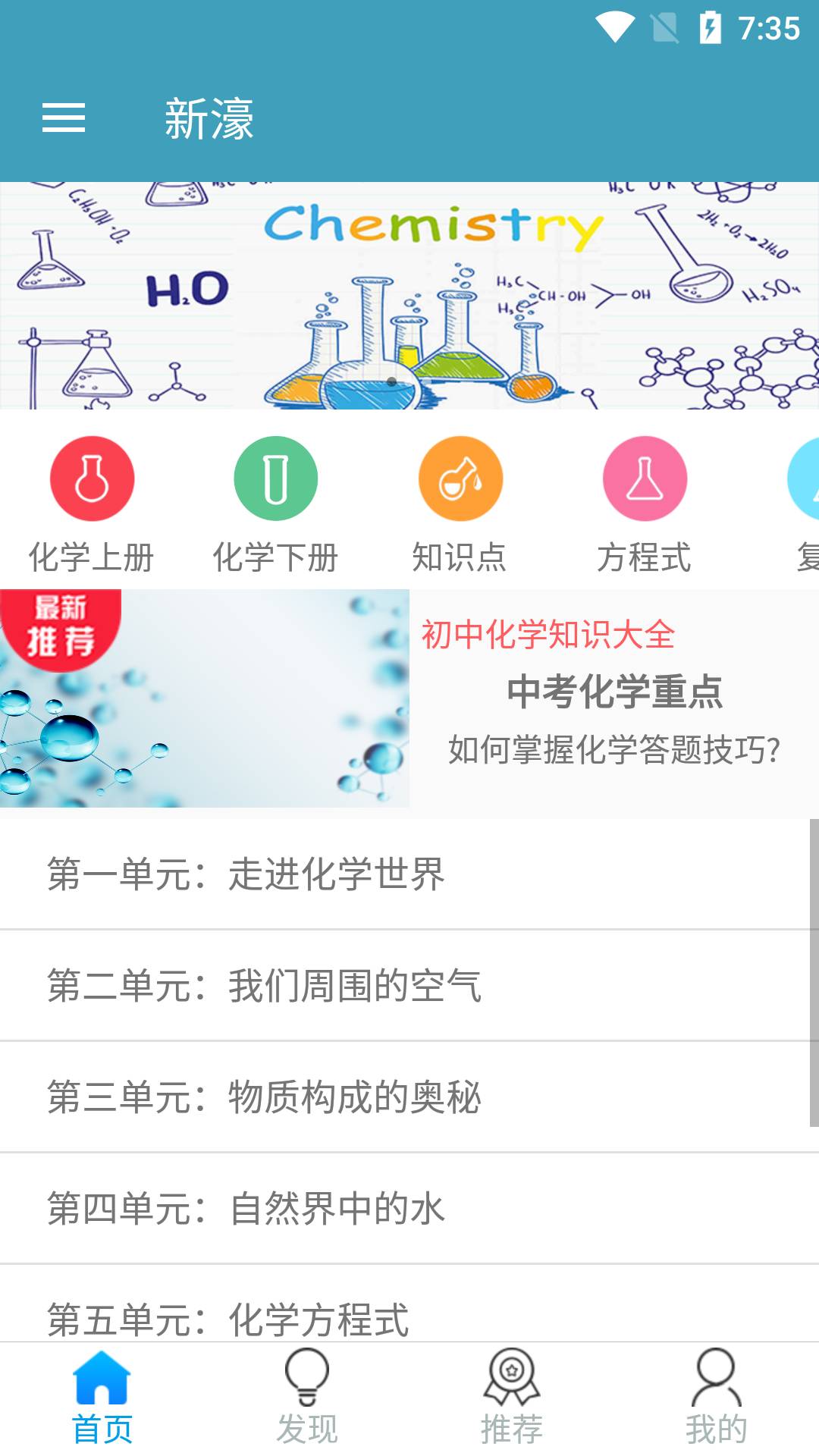The width and height of the screenshot is (819, 1456).
Task: Open the Chemistry banner
Action: [x=409, y=296]
